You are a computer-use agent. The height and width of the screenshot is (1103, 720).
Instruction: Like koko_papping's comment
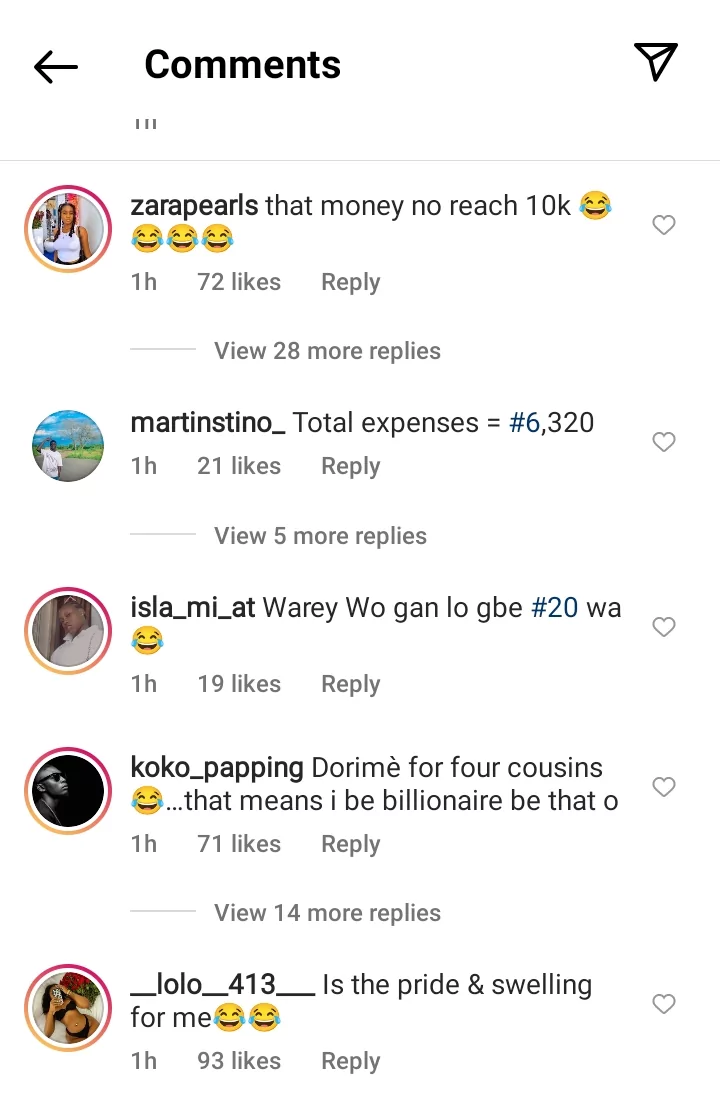tap(664, 788)
